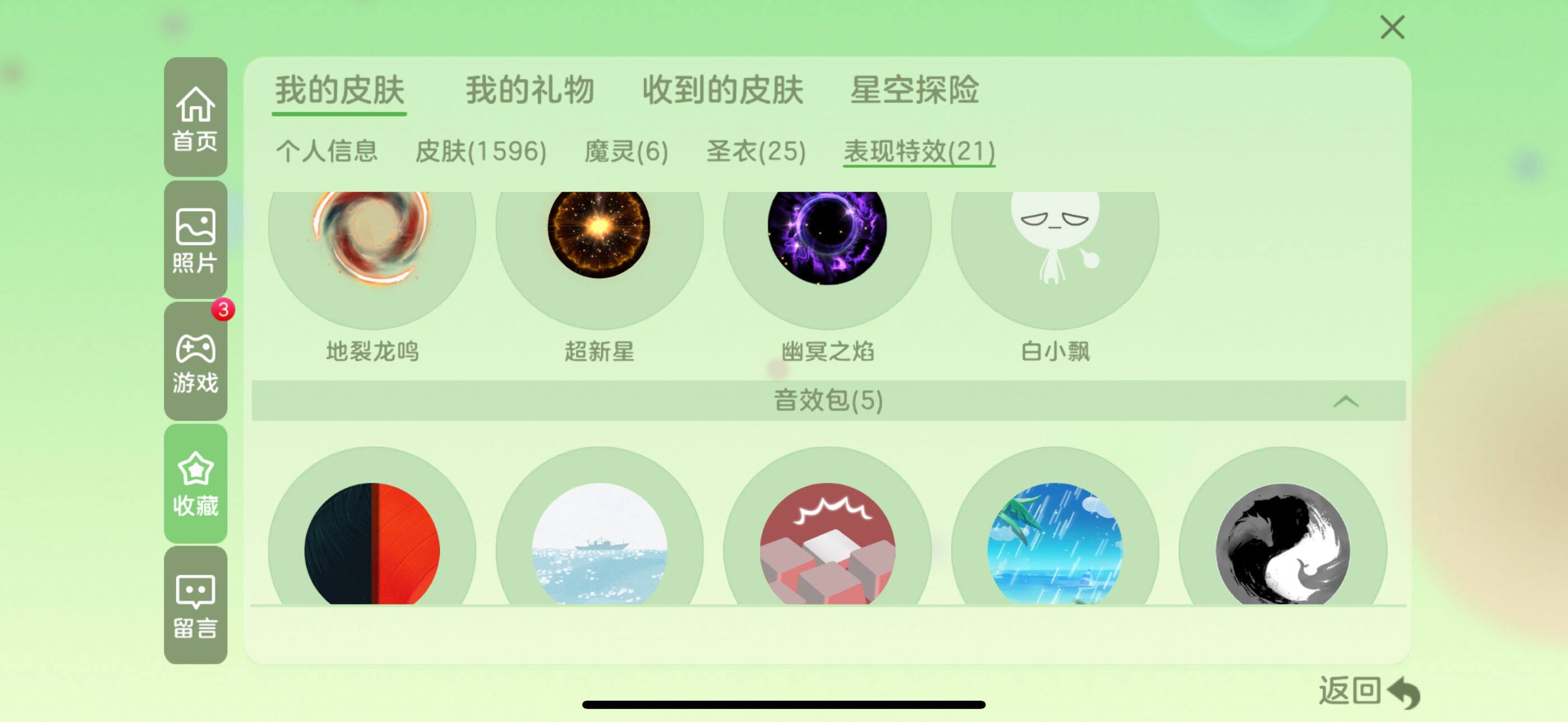Switch to 收到的皮肤 tab
1568x722 pixels.
pyautogui.click(x=722, y=91)
